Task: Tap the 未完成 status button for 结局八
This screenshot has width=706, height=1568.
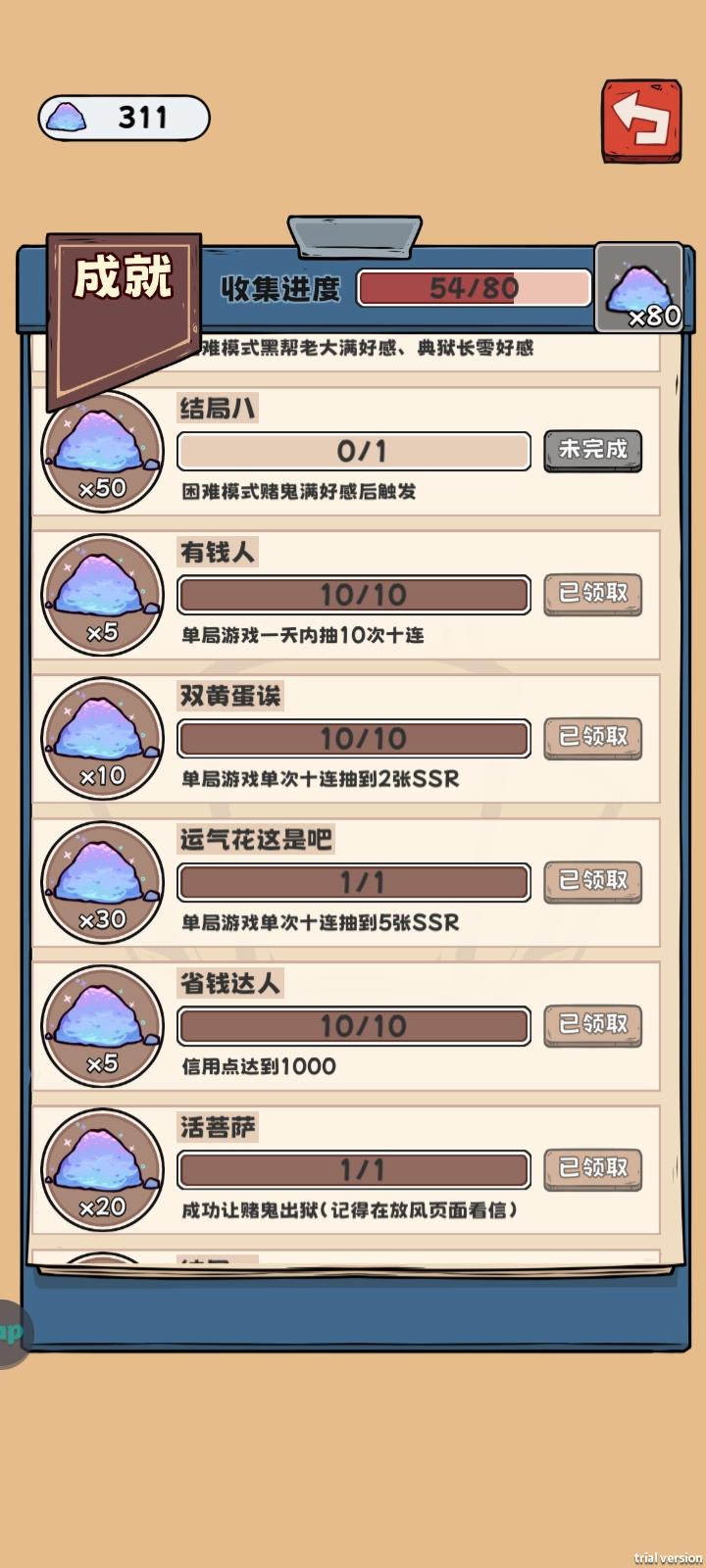Action: click(592, 451)
